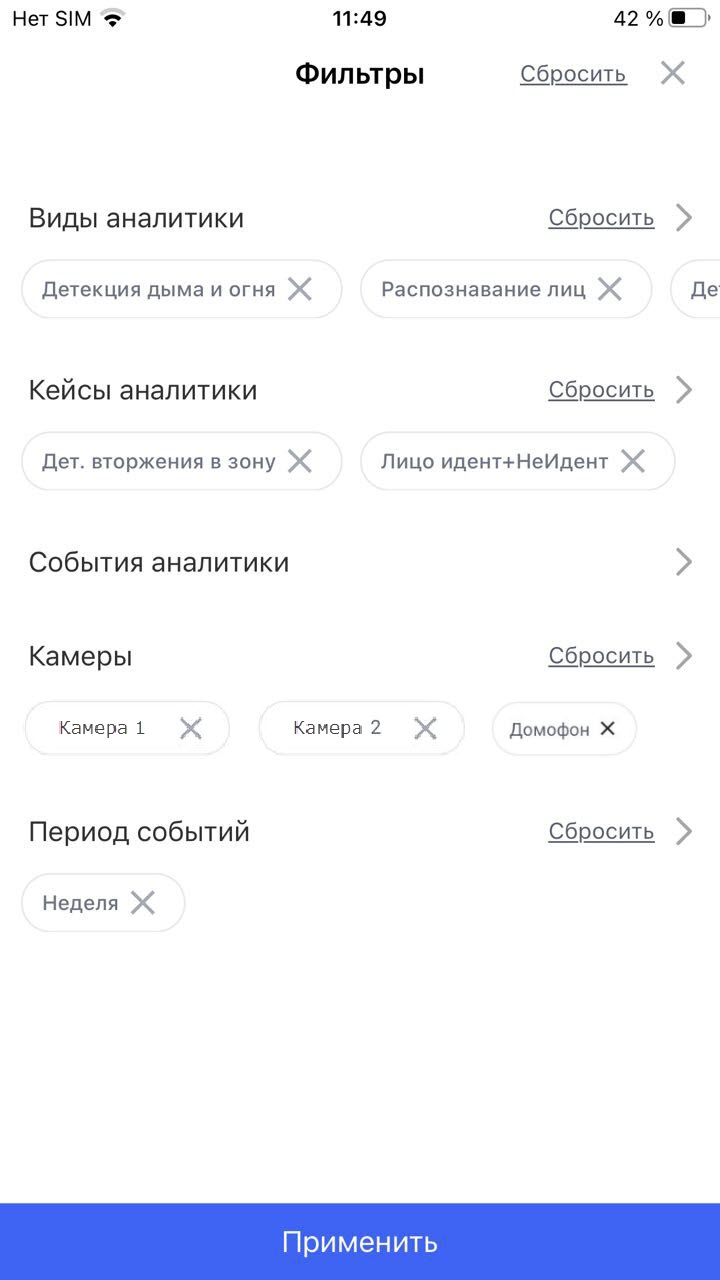
Task: Remove the Камера 2 chip
Action: (x=426, y=728)
